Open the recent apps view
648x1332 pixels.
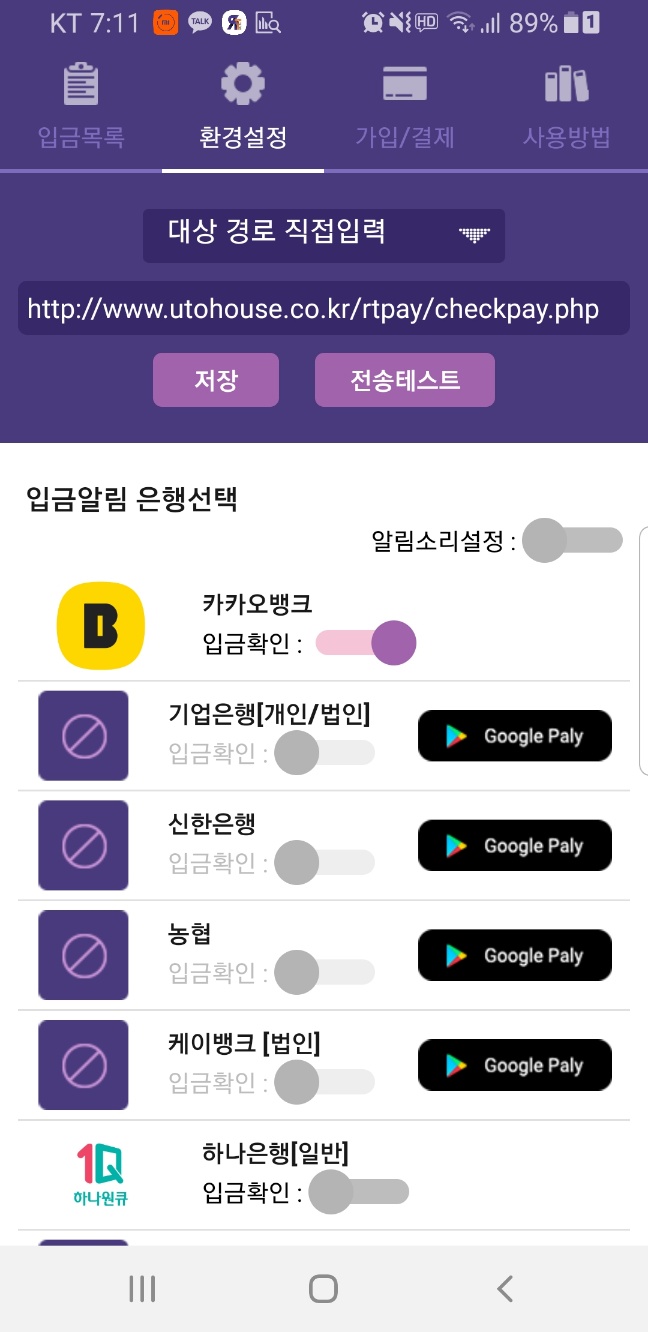[142, 1289]
